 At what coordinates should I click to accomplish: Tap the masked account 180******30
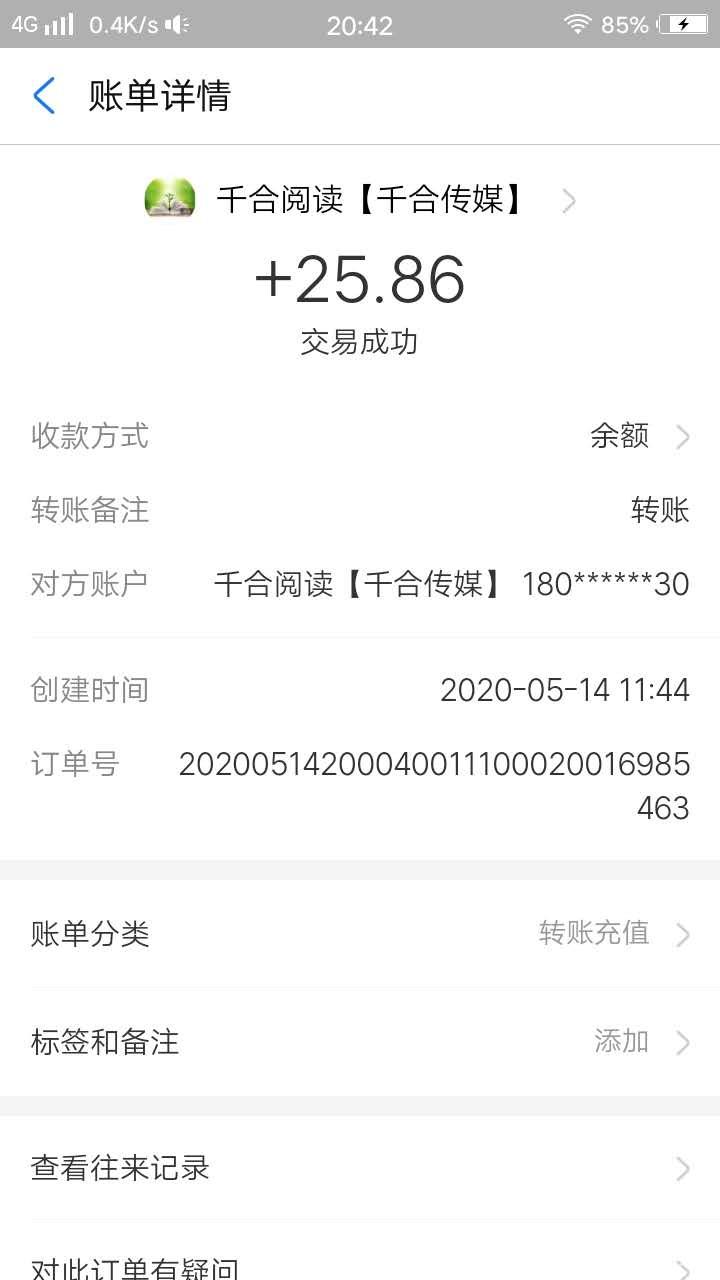pyautogui.click(x=605, y=584)
